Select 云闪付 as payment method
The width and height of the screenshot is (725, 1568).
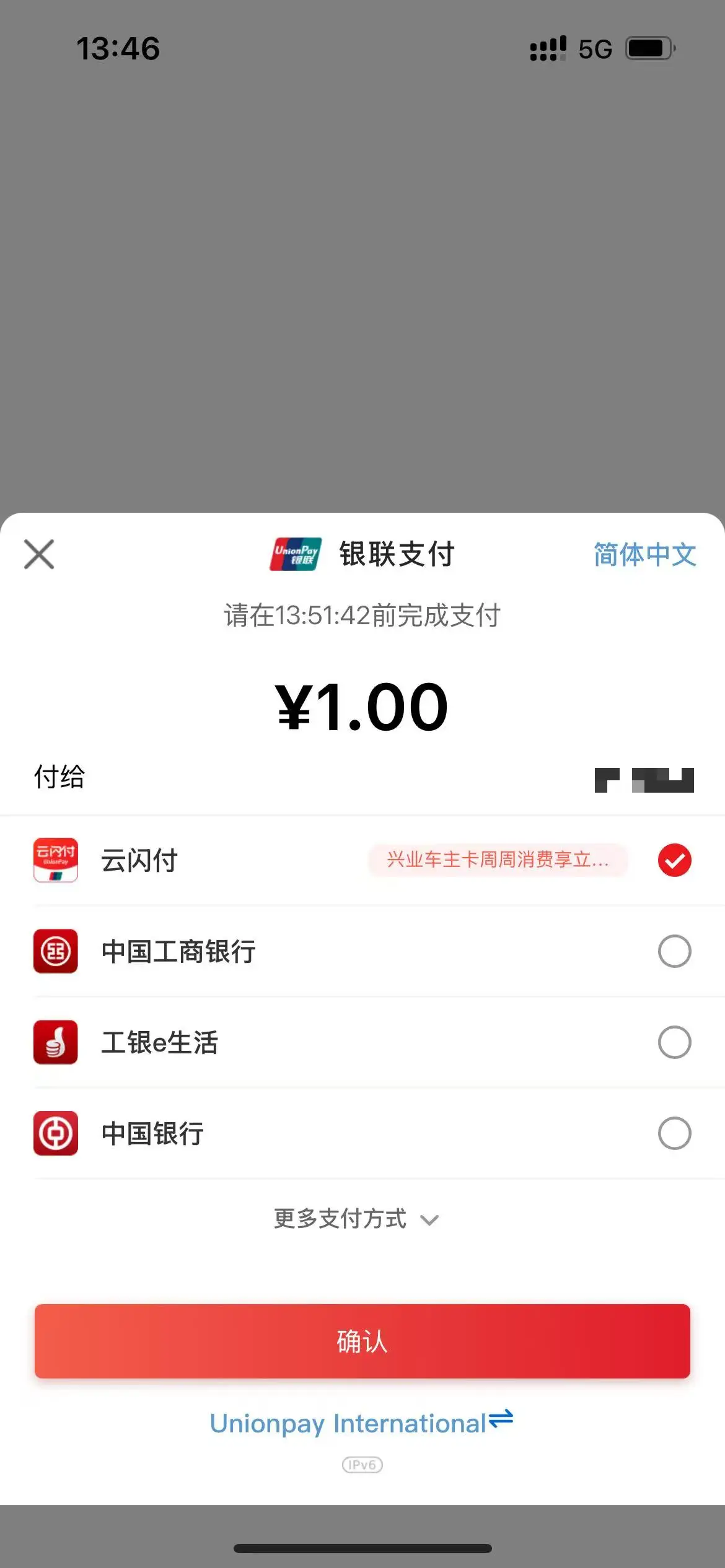pyautogui.click(x=674, y=860)
